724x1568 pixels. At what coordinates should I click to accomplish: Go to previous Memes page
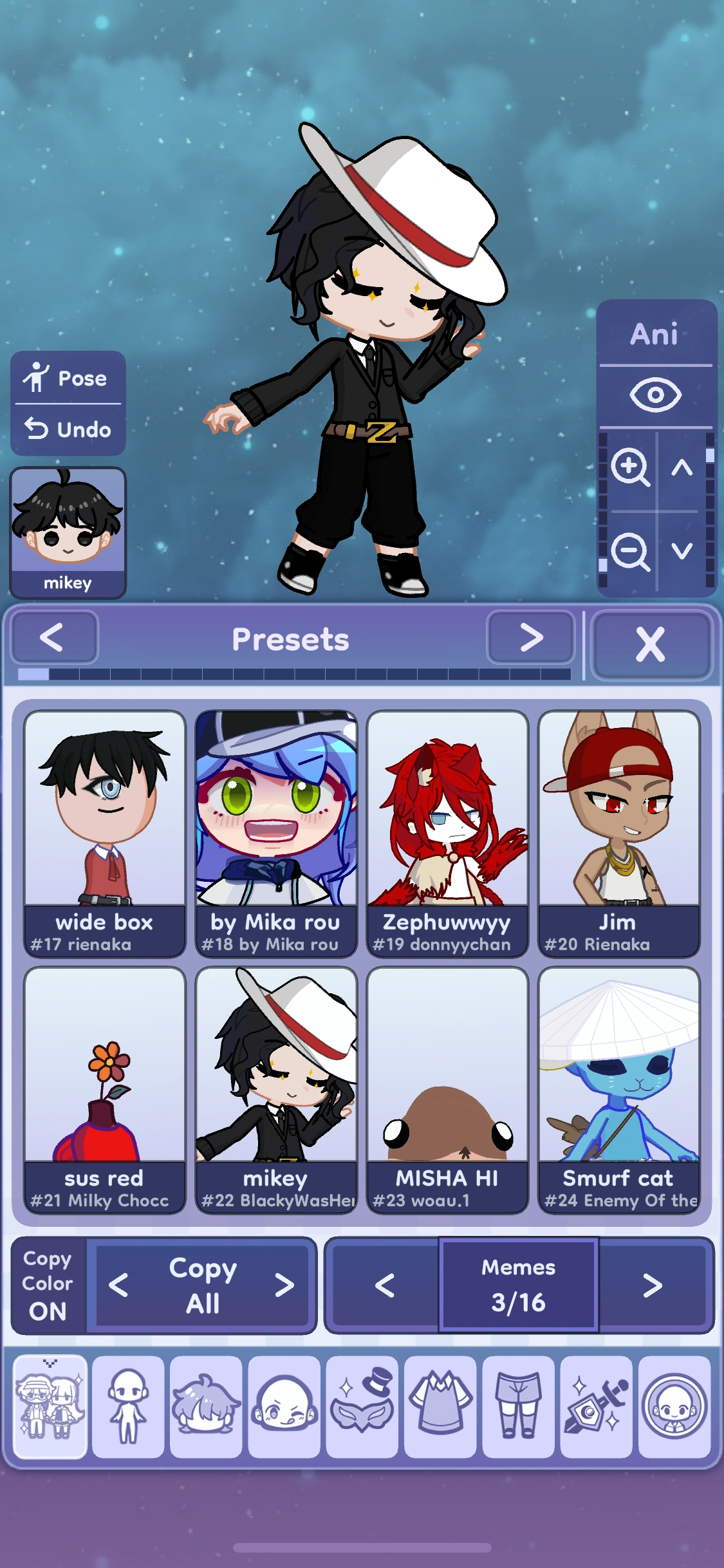tap(385, 1286)
